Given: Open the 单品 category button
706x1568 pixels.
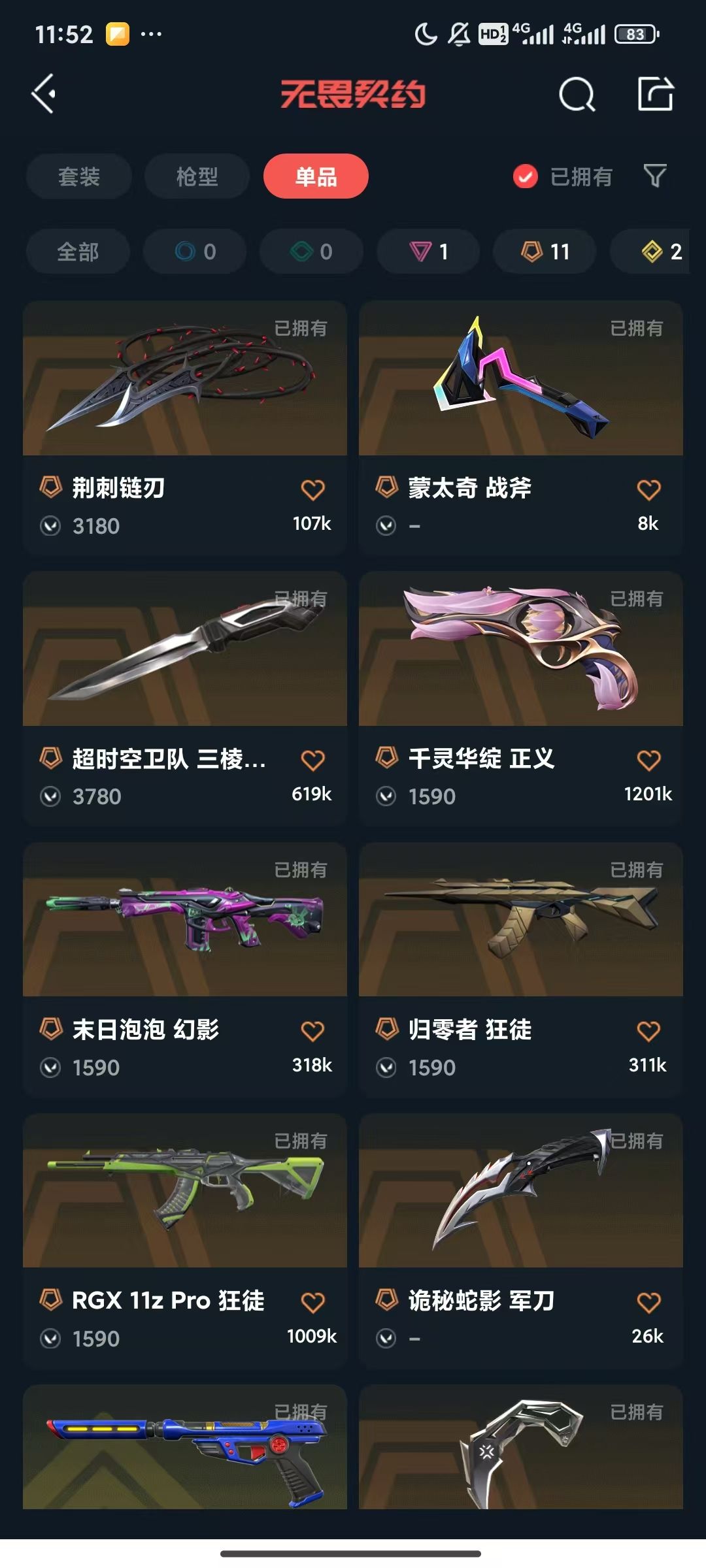Looking at the screenshot, I should (316, 176).
